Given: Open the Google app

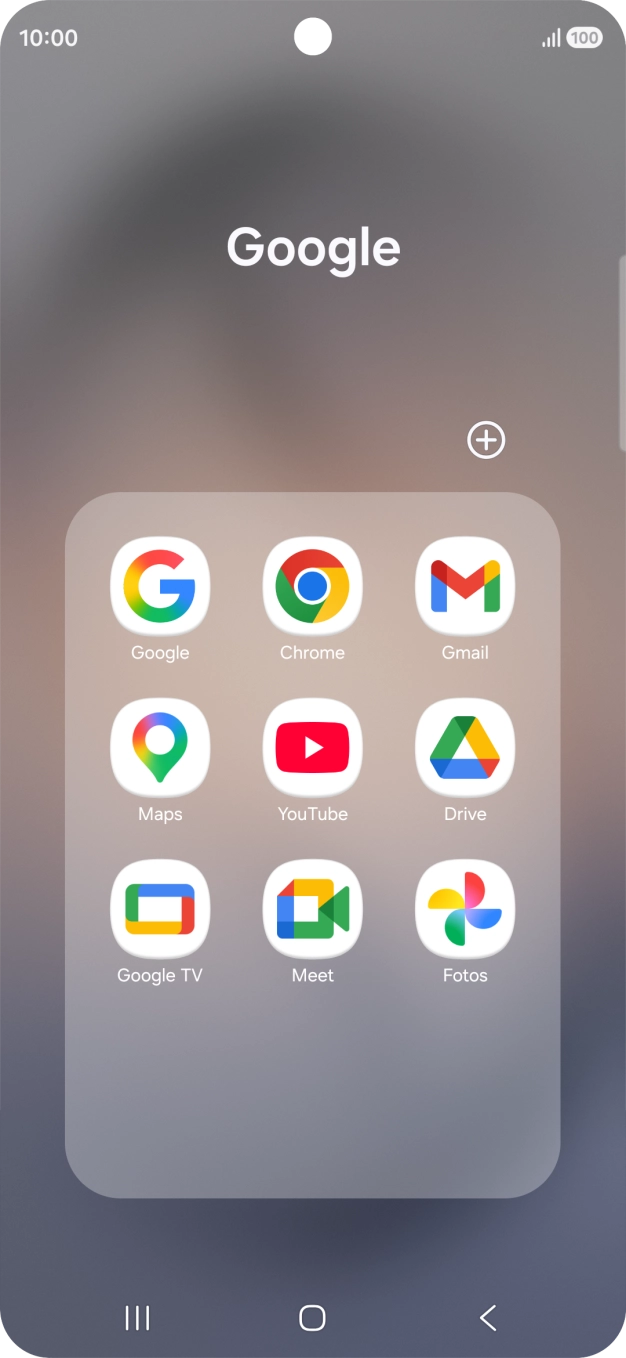Looking at the screenshot, I should click(x=160, y=587).
